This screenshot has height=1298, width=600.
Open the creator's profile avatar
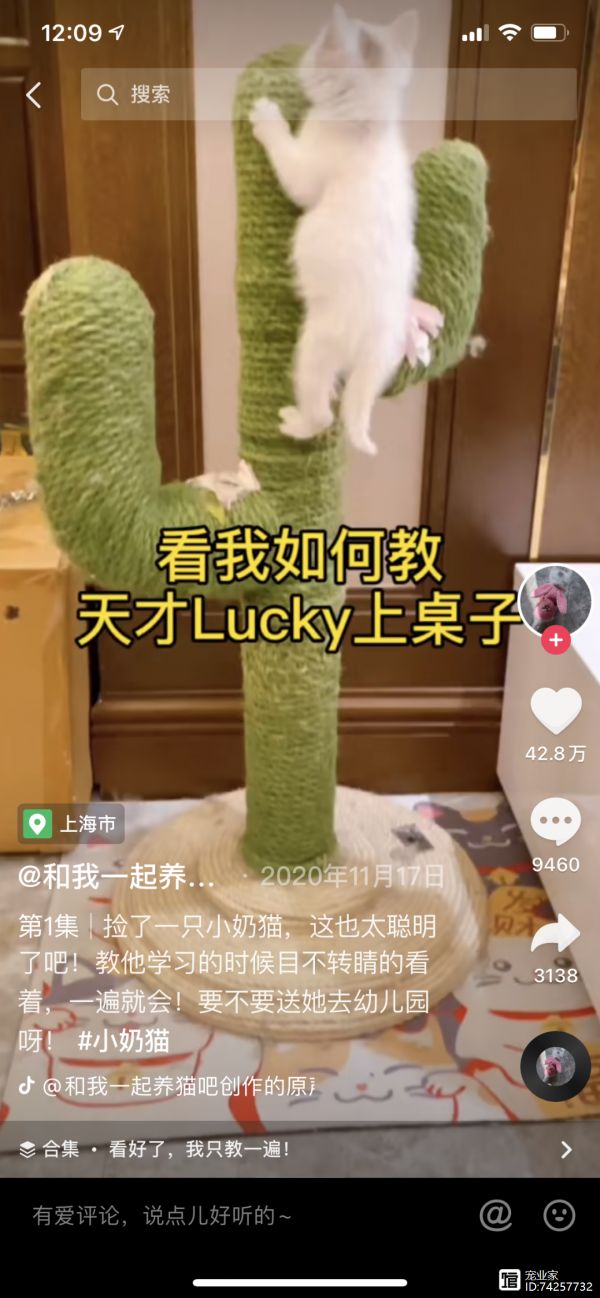(555, 600)
